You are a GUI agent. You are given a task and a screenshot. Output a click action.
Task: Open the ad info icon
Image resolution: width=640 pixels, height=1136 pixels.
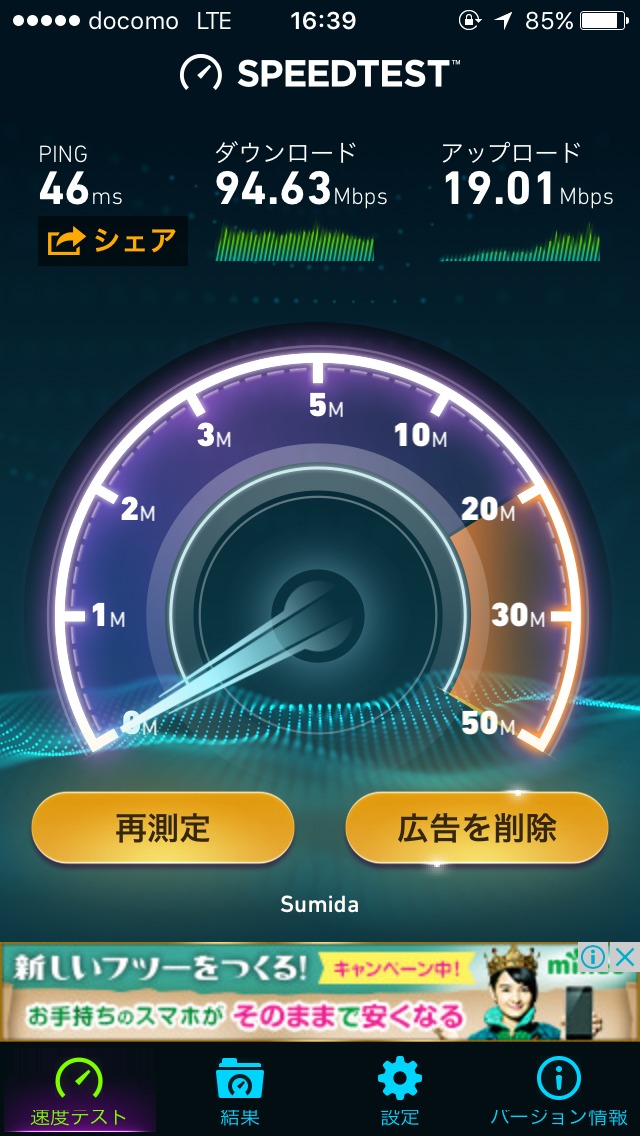595,957
